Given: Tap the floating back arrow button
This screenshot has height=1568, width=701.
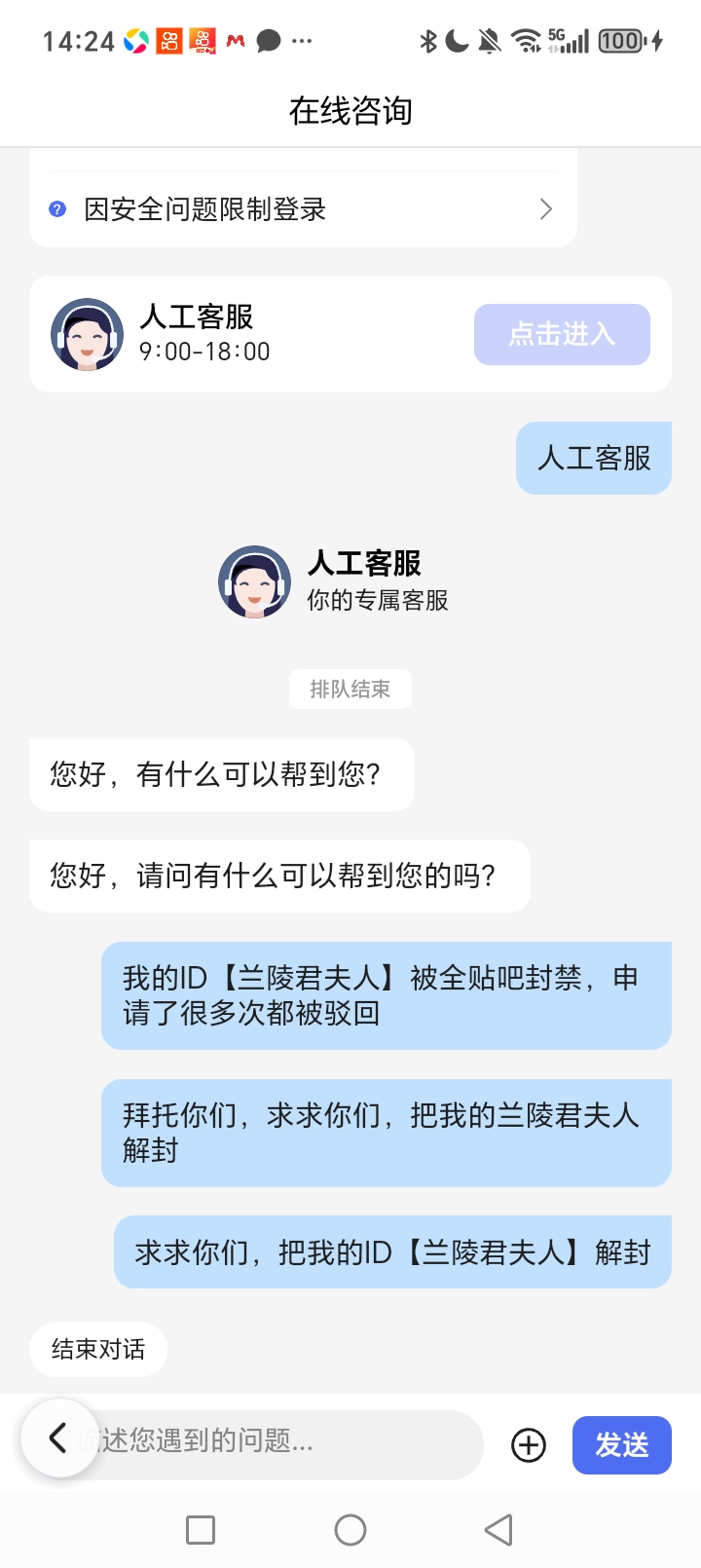Looking at the screenshot, I should click(59, 1437).
